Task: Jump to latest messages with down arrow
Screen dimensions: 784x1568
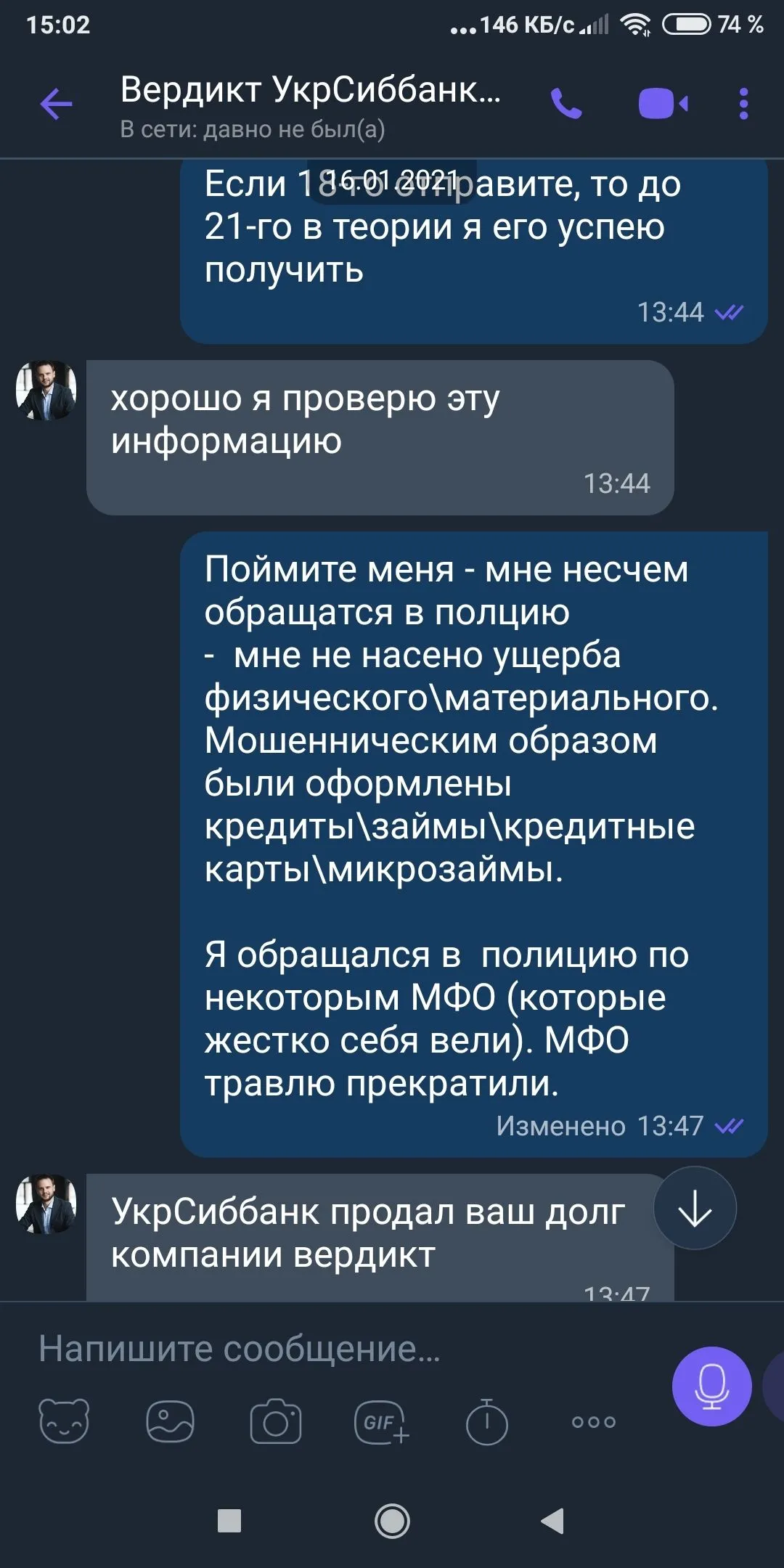Action: [x=695, y=1208]
